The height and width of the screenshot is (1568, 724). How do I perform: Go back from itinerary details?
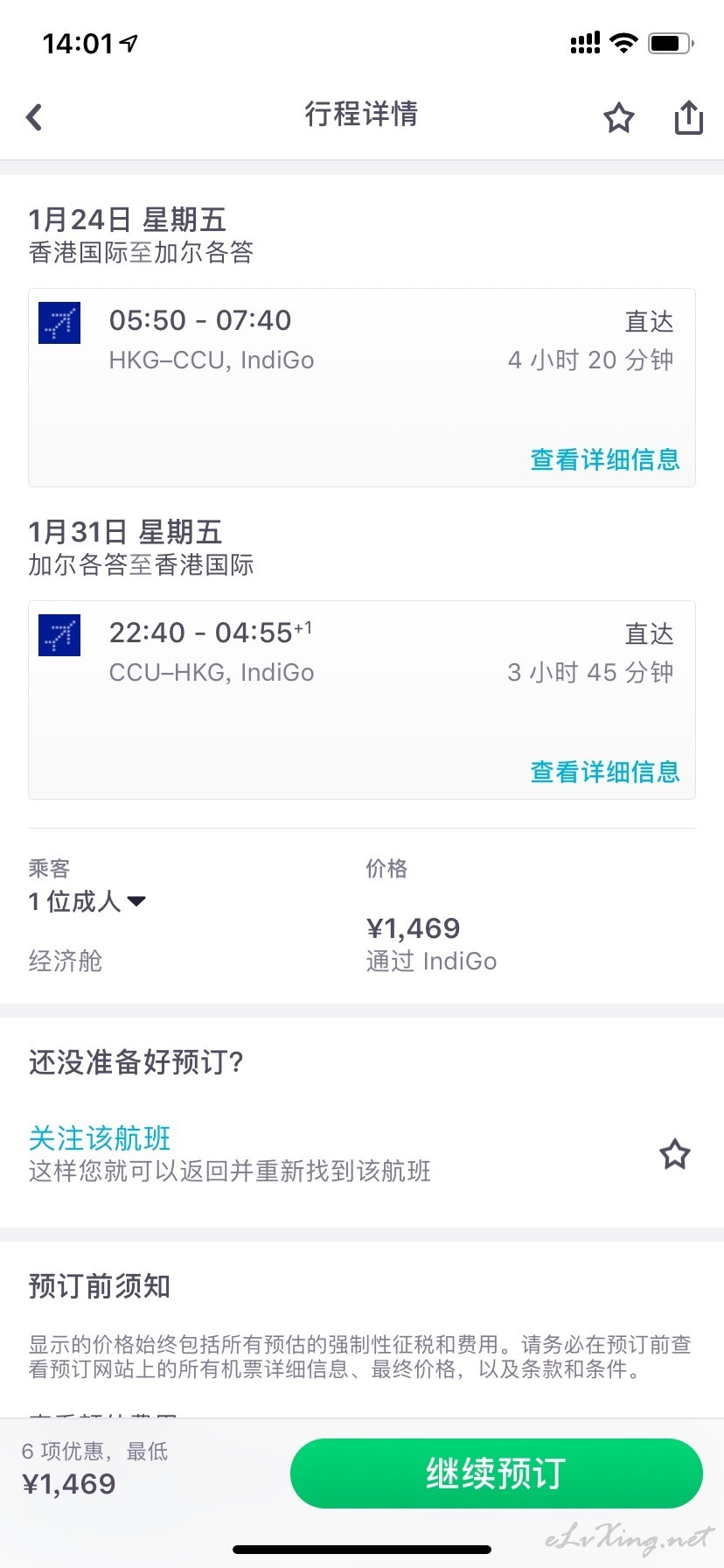34,116
